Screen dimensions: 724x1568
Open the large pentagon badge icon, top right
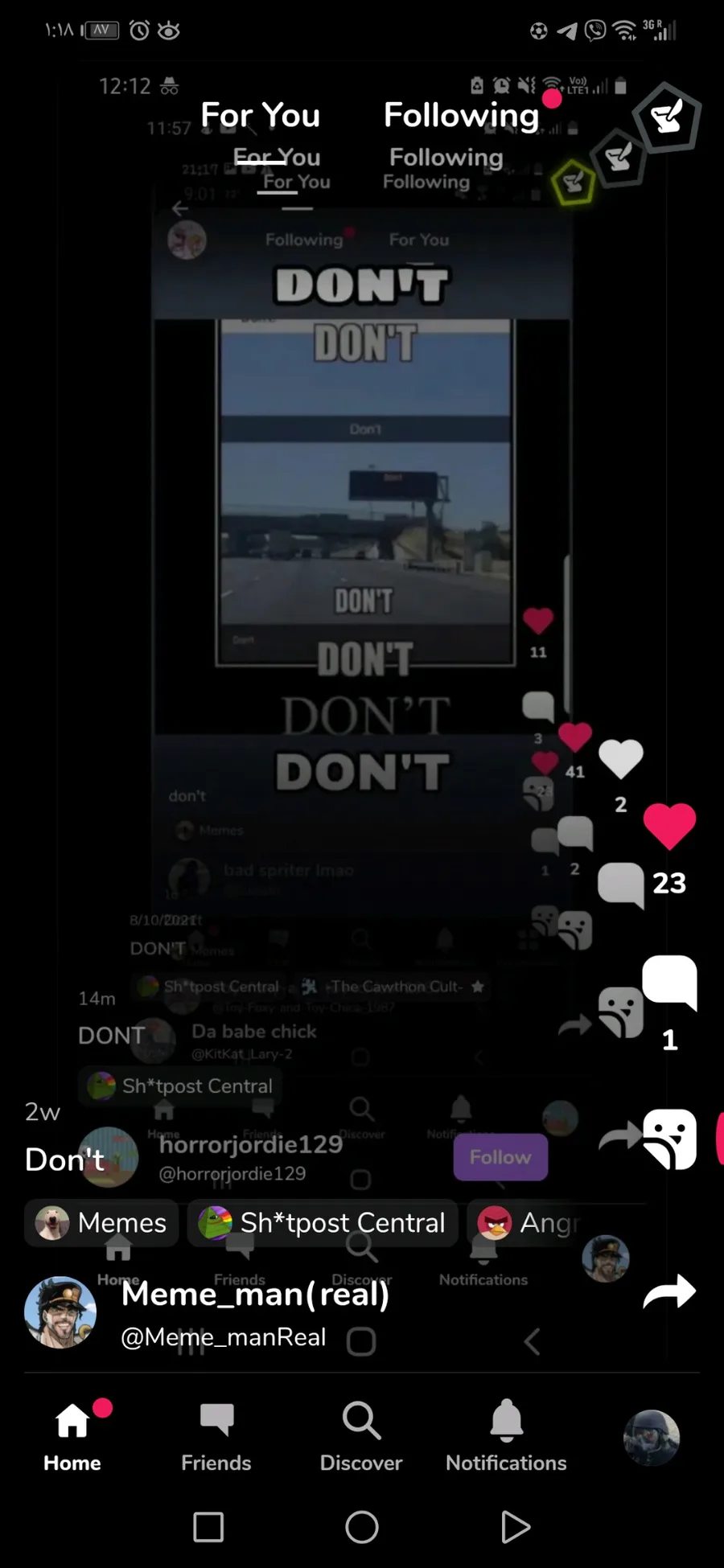click(x=667, y=117)
